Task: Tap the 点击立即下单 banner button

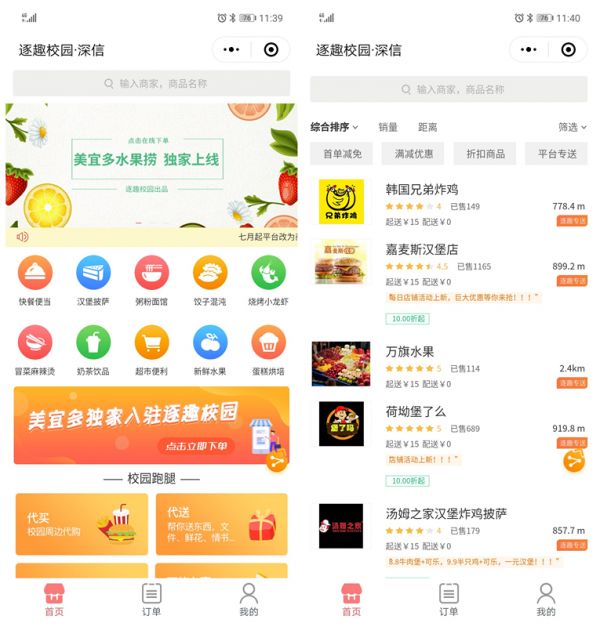Action: [x=197, y=446]
